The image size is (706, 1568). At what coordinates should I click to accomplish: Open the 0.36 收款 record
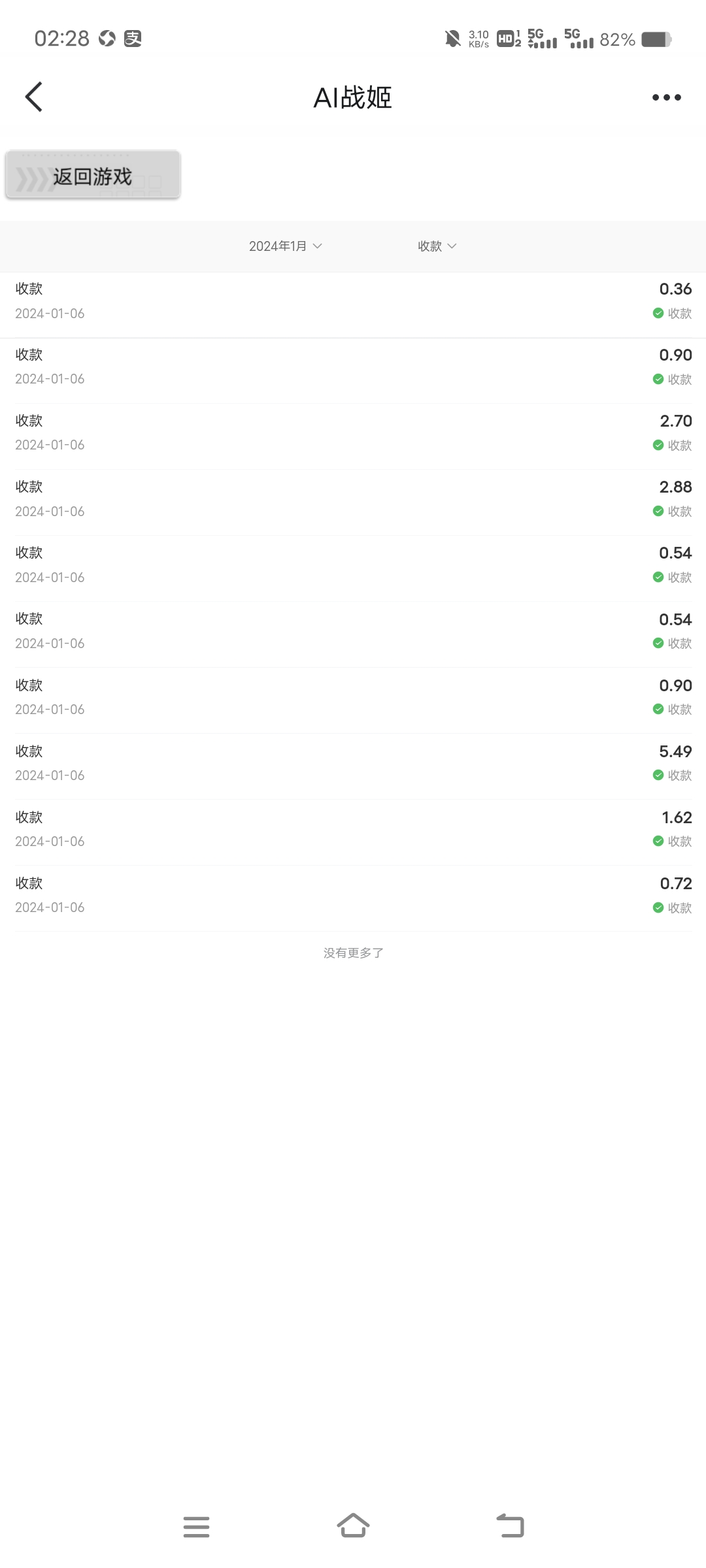pos(353,305)
